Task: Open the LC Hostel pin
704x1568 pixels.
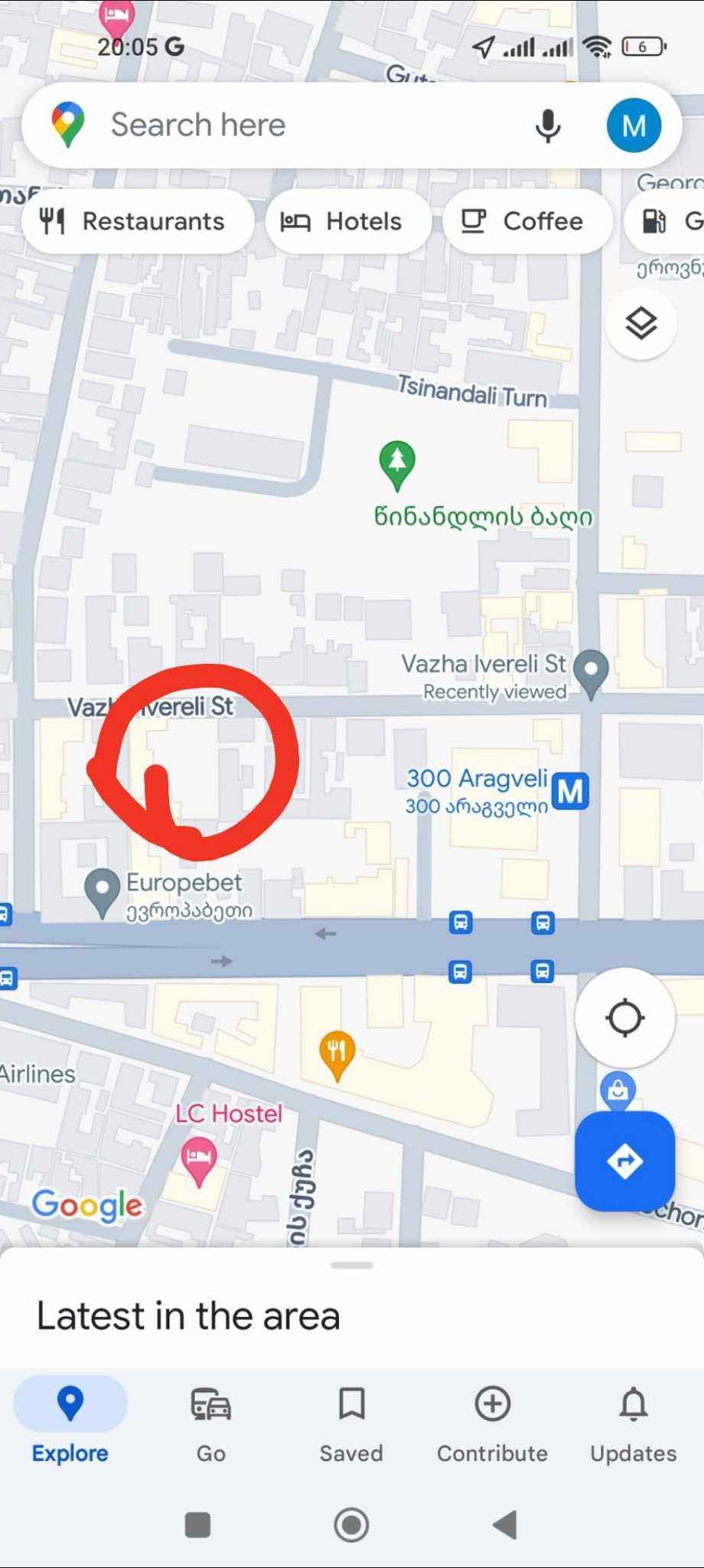Action: pos(199,1162)
